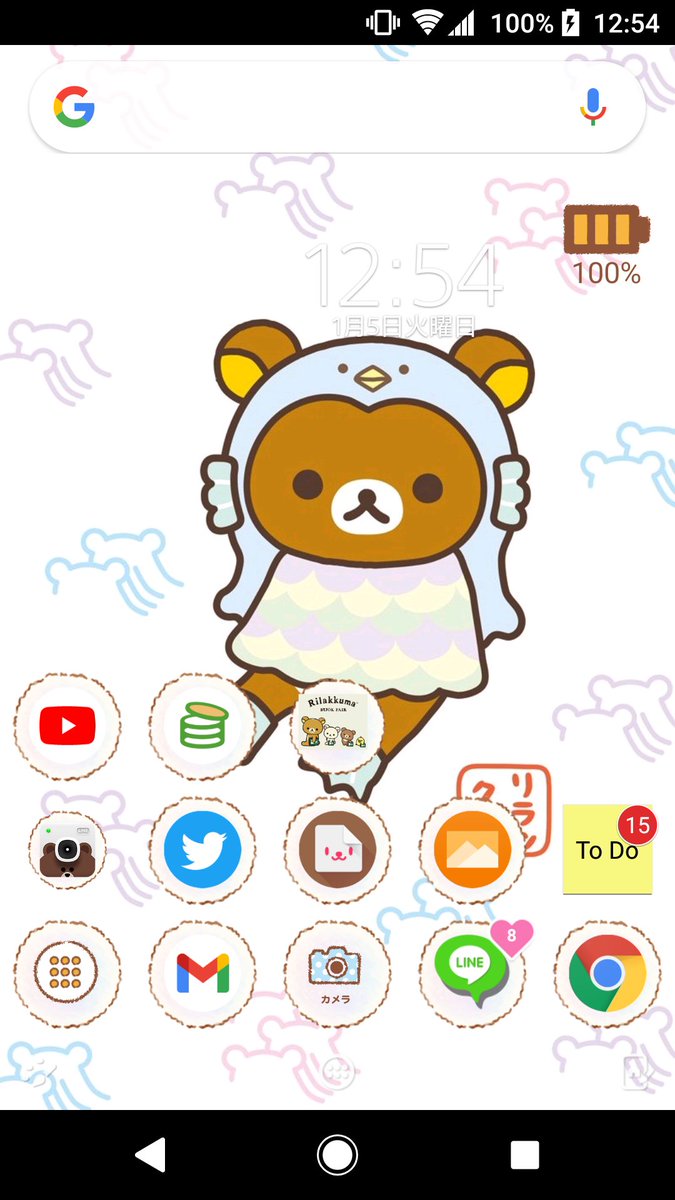Open the pink face document app
Viewport: 675px width, 1200px height.
click(337, 851)
